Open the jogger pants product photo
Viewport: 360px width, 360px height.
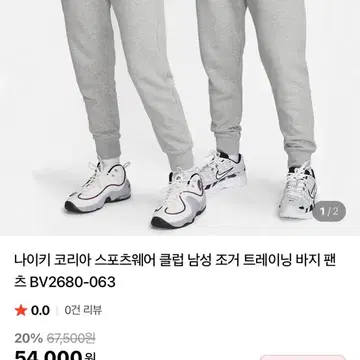point(180,118)
